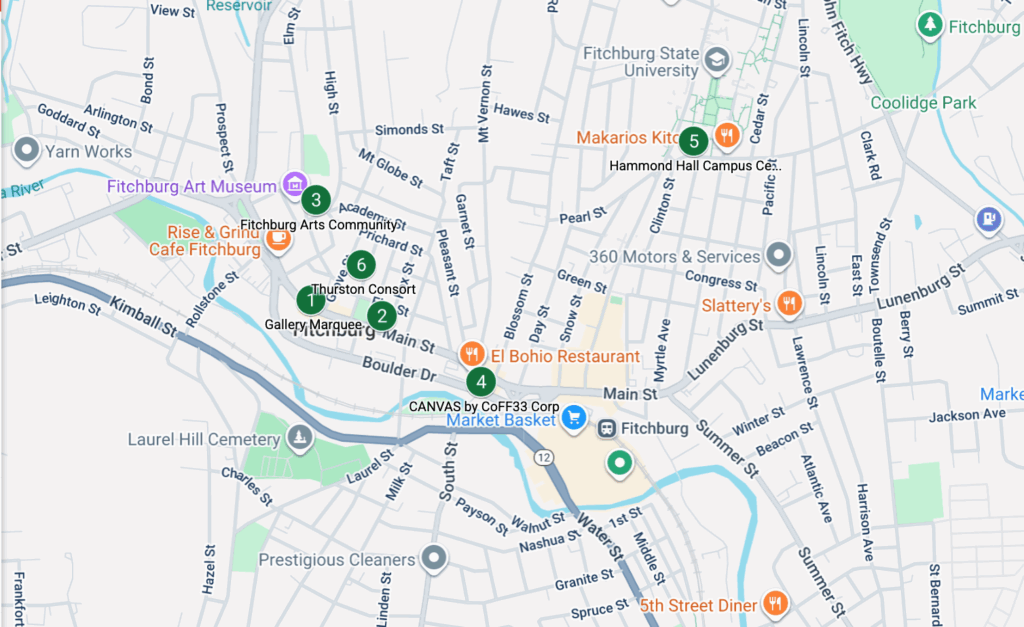Open 360 Motors & Services pin
The width and height of the screenshot is (1024, 627).
click(778, 255)
